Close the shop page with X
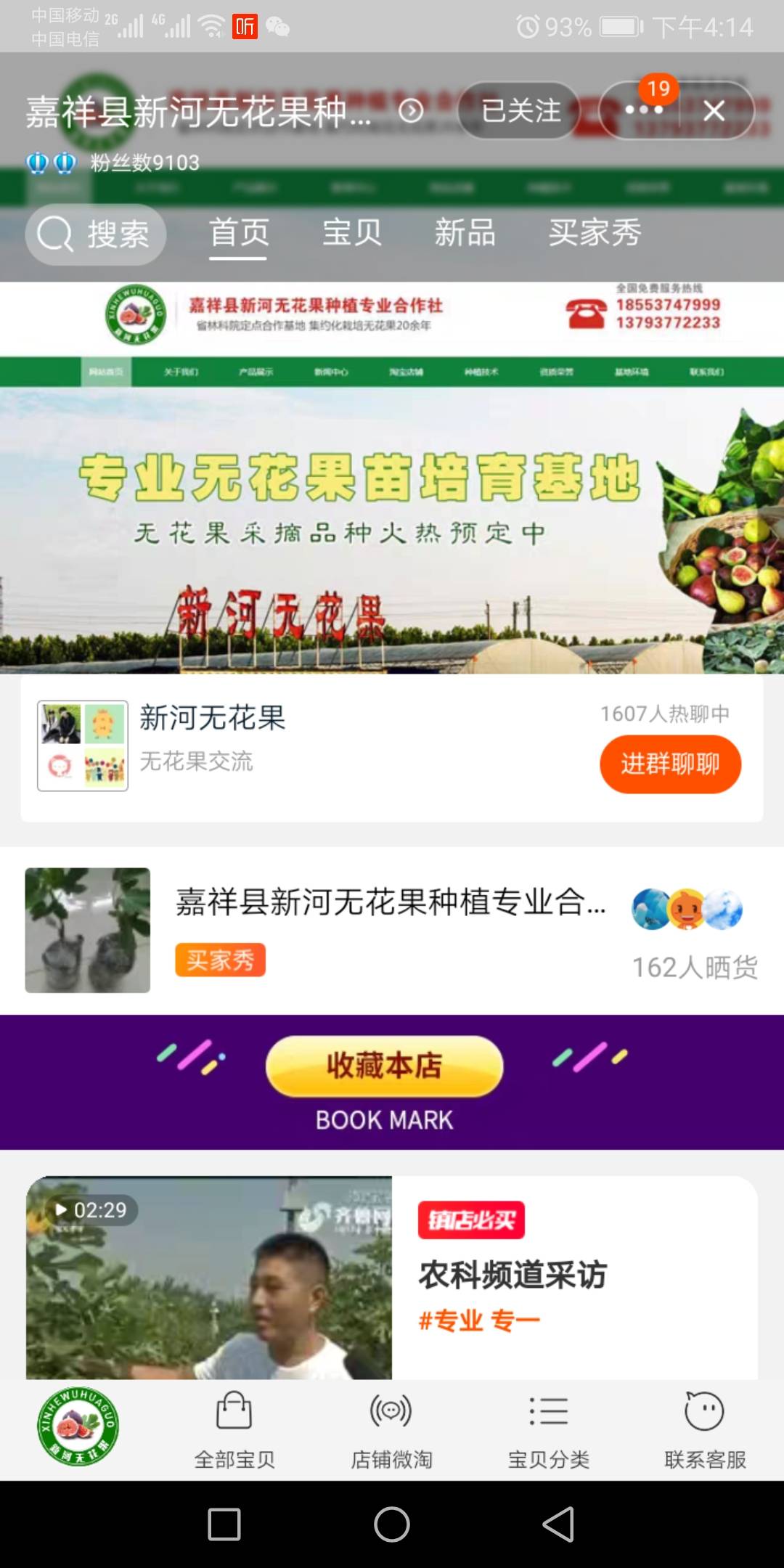 (x=714, y=111)
